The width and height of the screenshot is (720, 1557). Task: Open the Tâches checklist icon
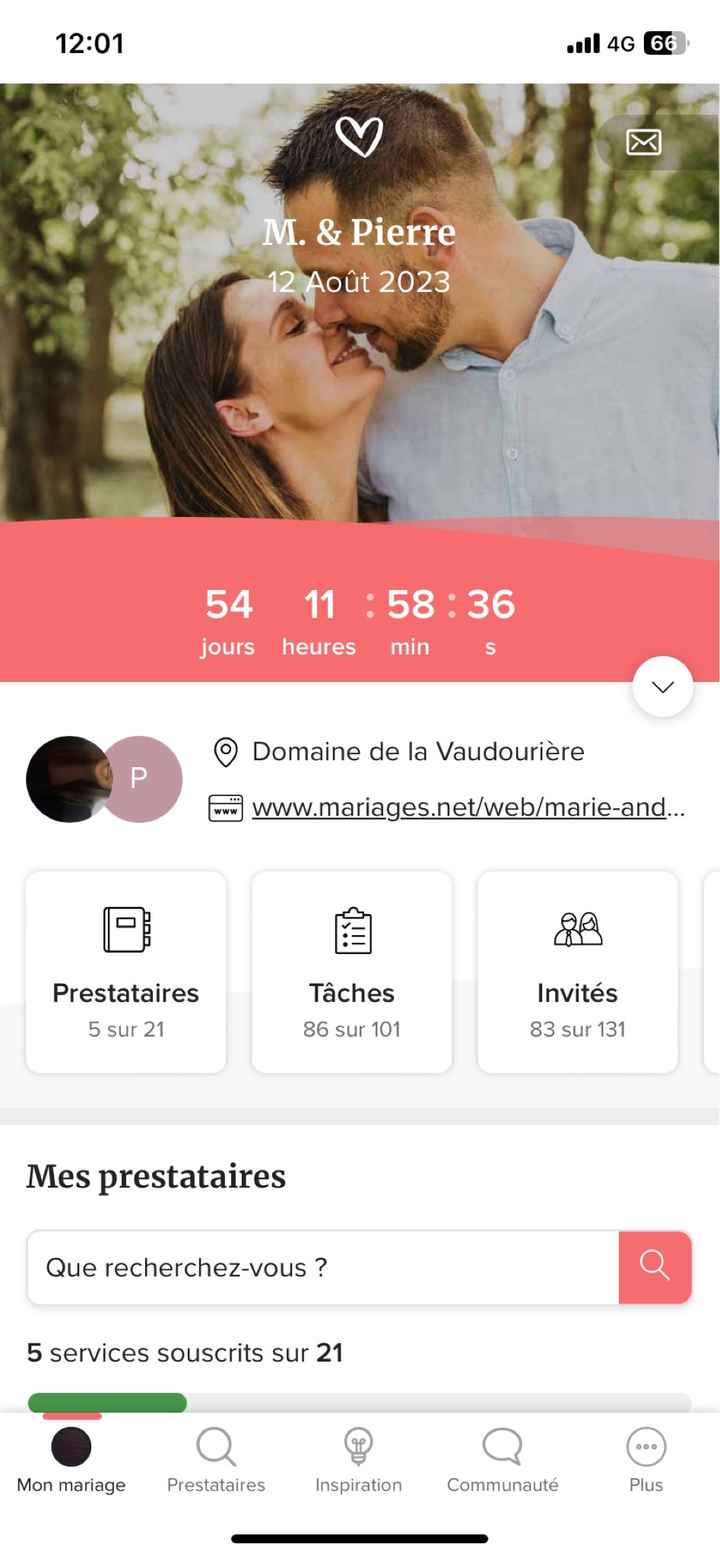click(x=352, y=930)
